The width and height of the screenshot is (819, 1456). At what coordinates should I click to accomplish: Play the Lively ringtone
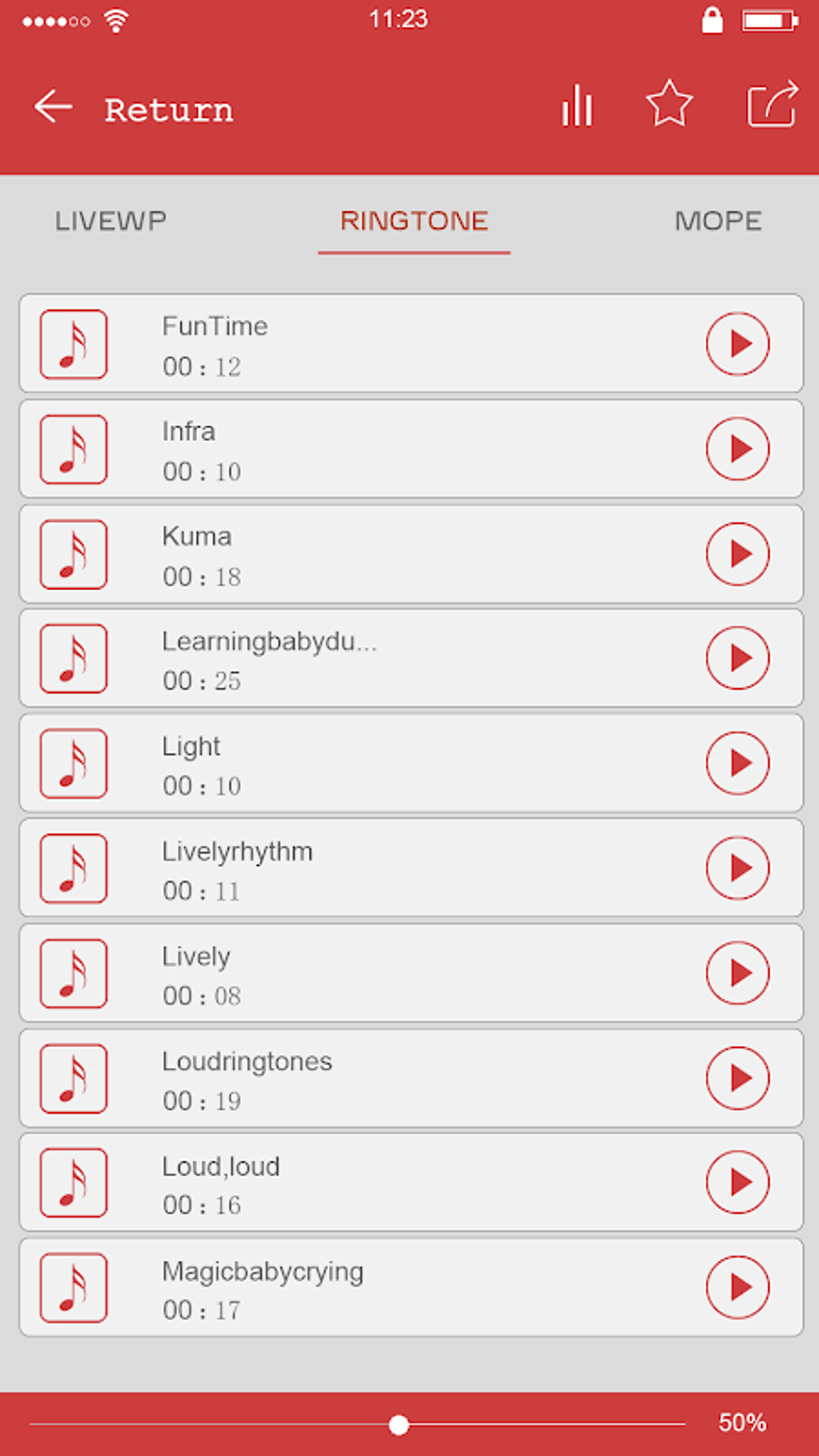click(x=737, y=973)
